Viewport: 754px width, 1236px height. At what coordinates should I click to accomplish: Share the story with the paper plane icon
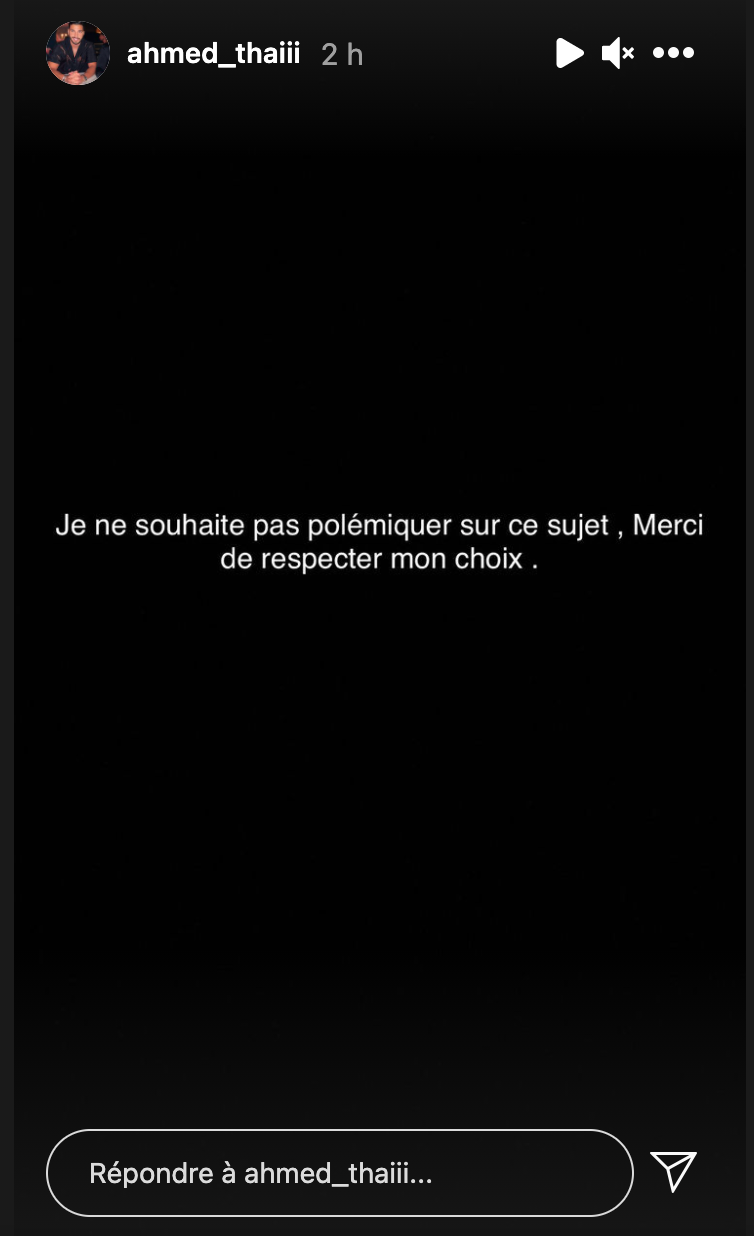[673, 1171]
